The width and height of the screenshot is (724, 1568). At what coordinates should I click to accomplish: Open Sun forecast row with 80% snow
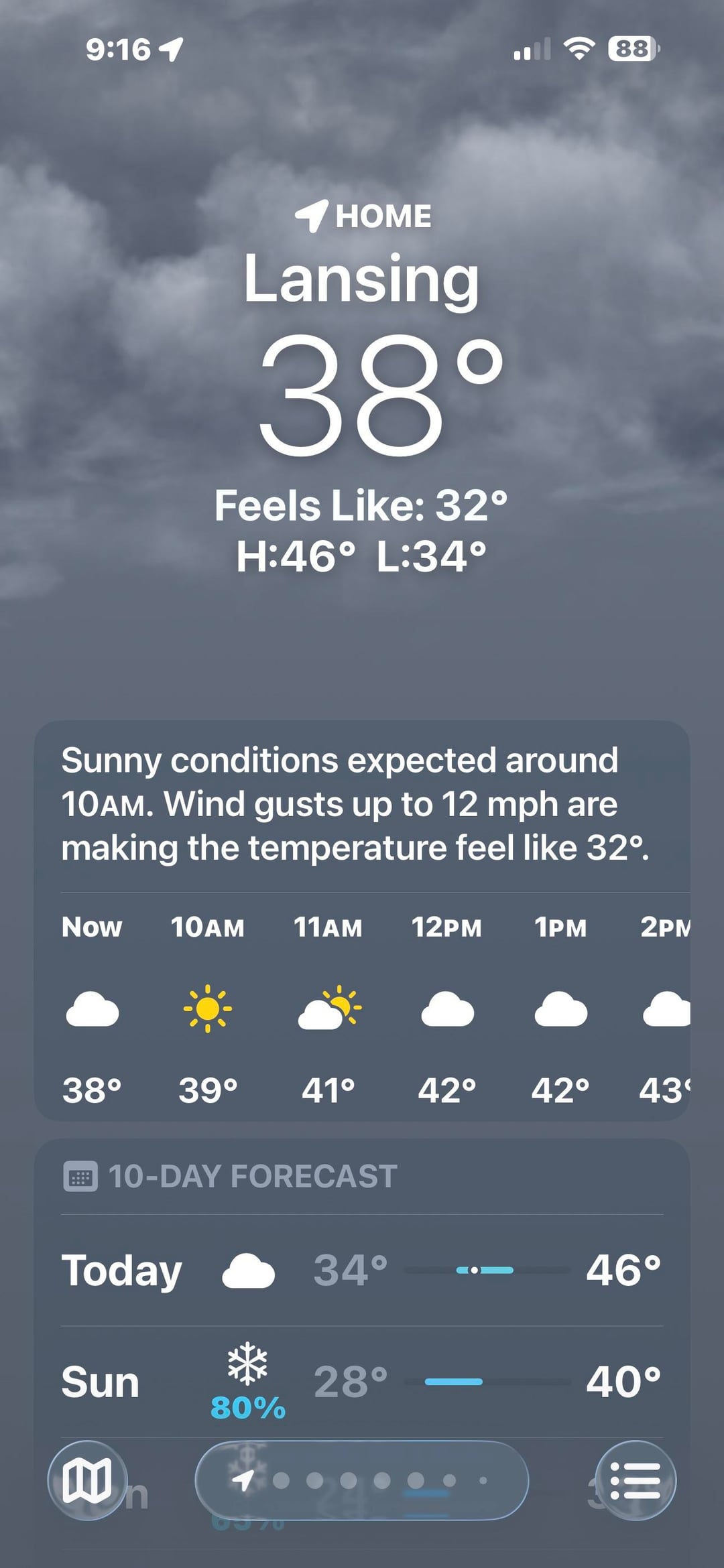click(362, 1382)
